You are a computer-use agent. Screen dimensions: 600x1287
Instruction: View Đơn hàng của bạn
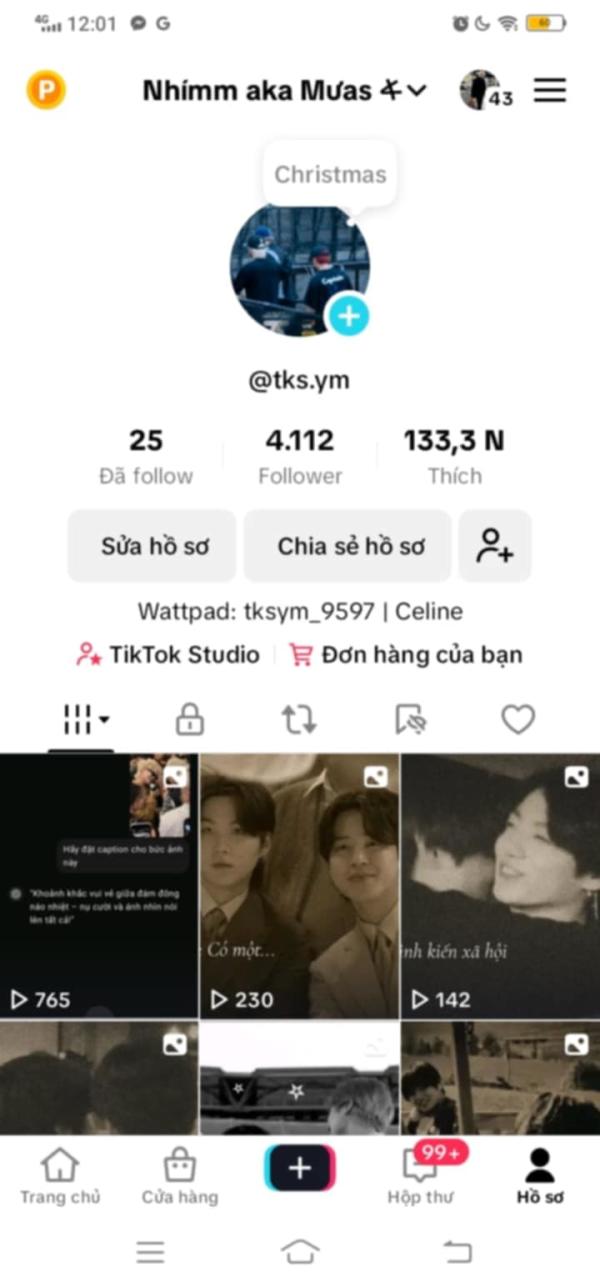pos(406,655)
